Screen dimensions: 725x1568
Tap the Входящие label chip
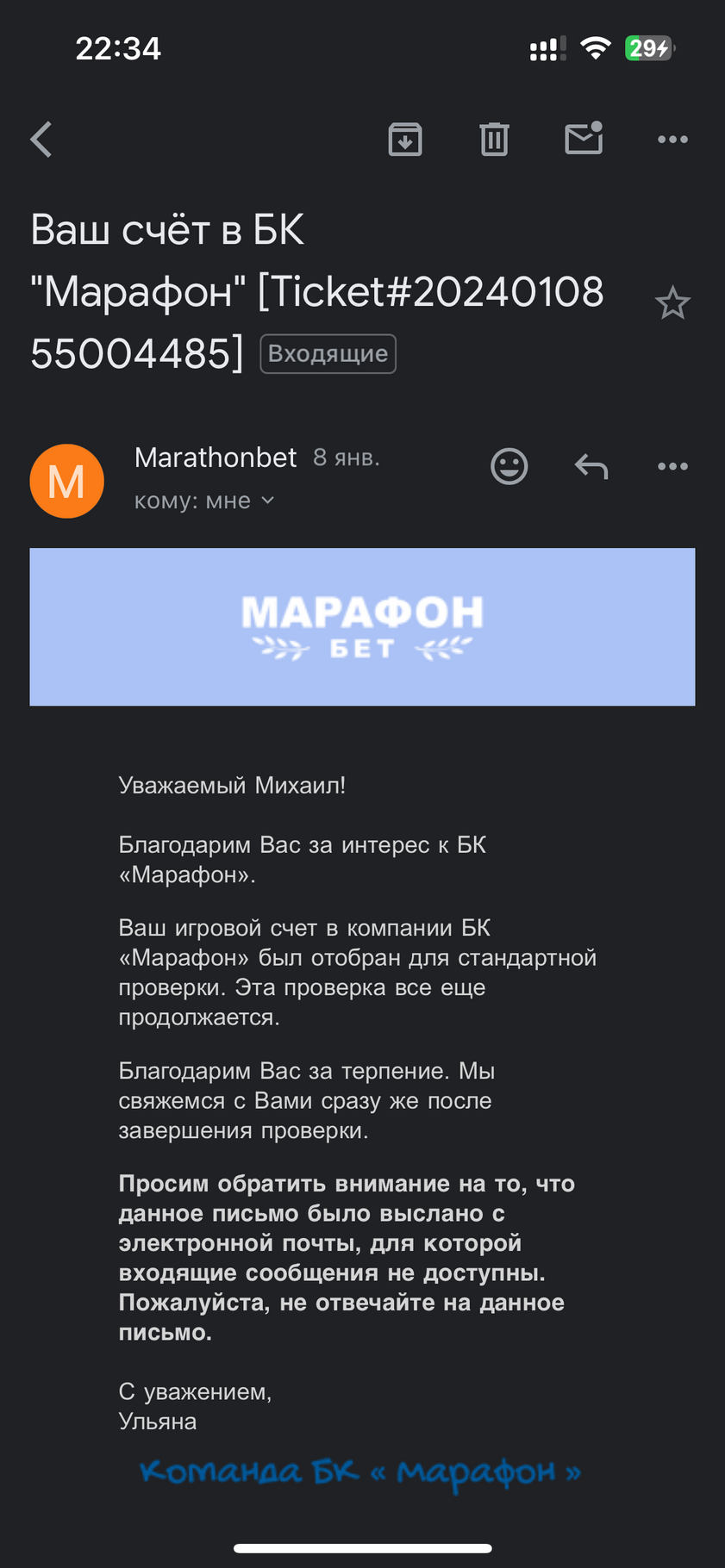(x=328, y=354)
